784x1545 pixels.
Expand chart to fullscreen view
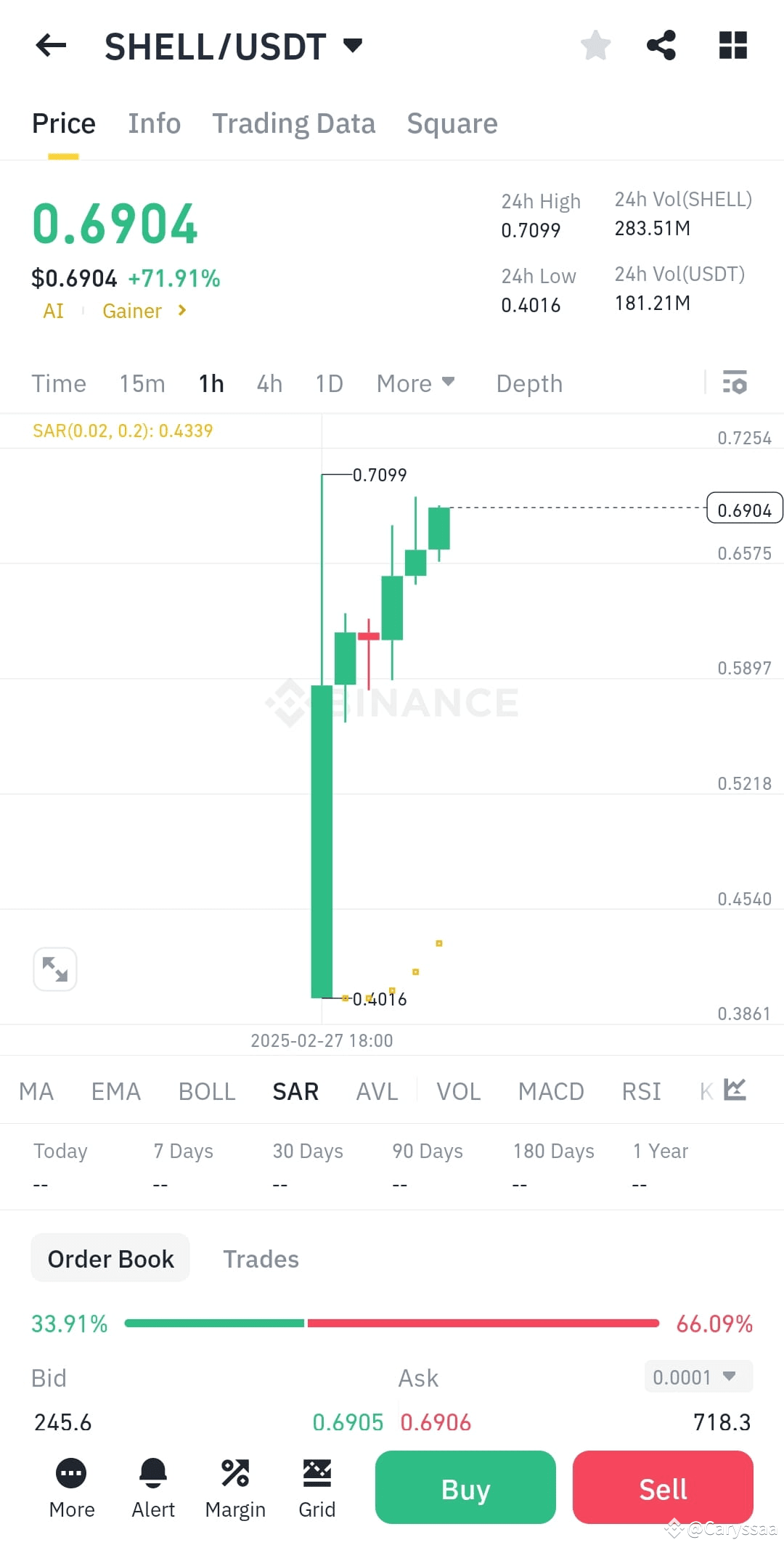(x=54, y=969)
